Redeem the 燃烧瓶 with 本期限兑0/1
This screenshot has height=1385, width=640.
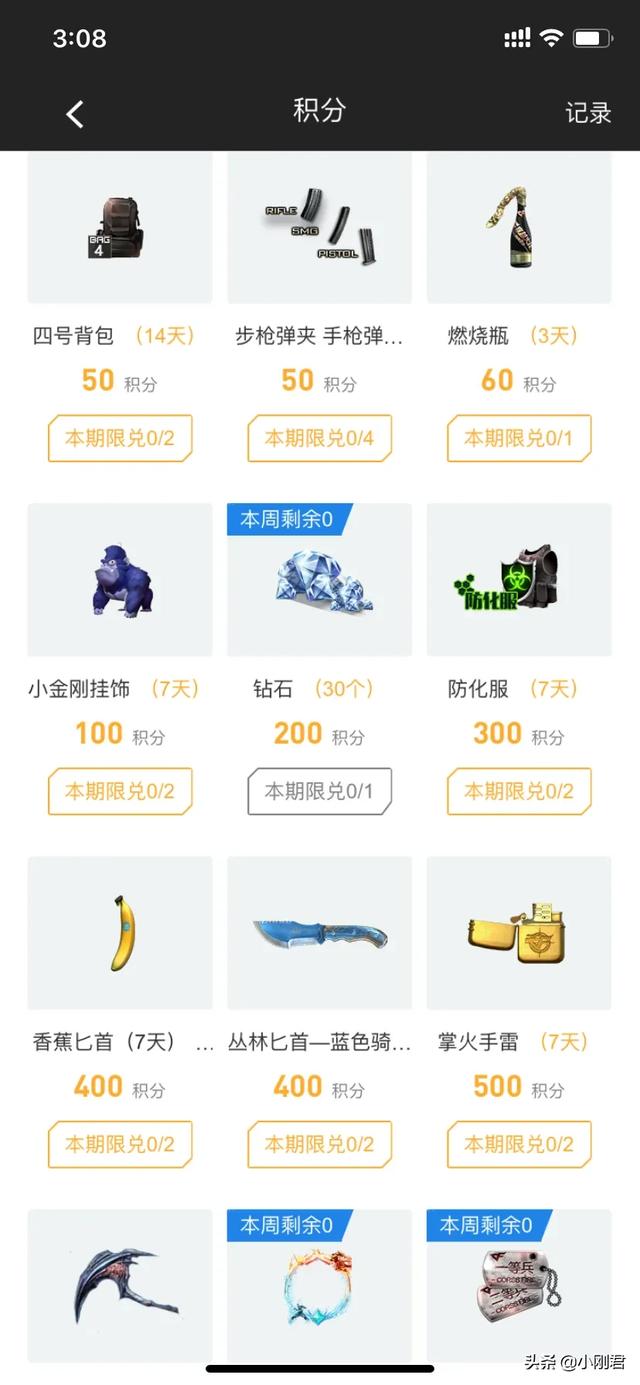[x=519, y=438]
